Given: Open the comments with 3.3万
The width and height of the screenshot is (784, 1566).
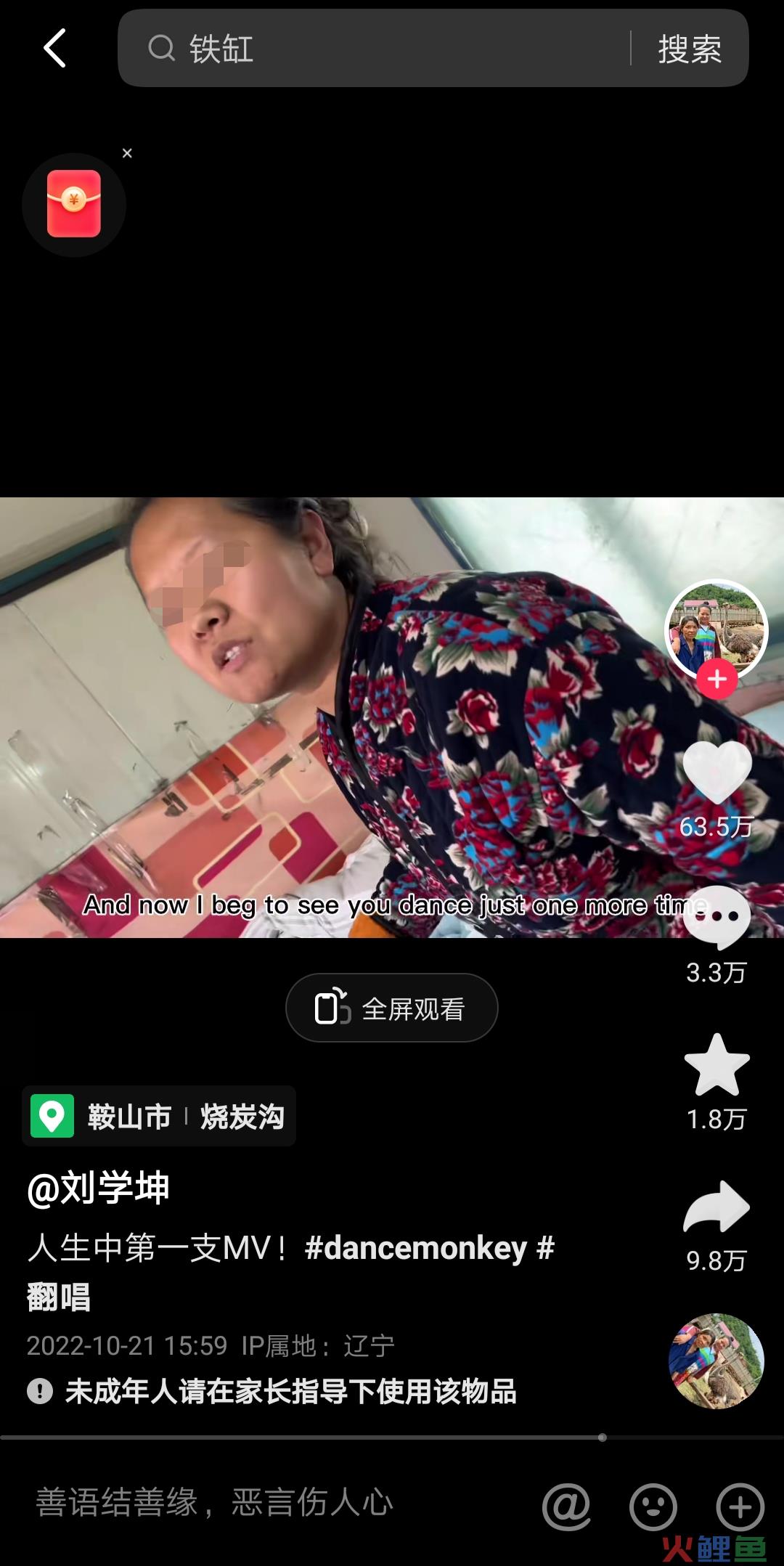Looking at the screenshot, I should (x=716, y=918).
